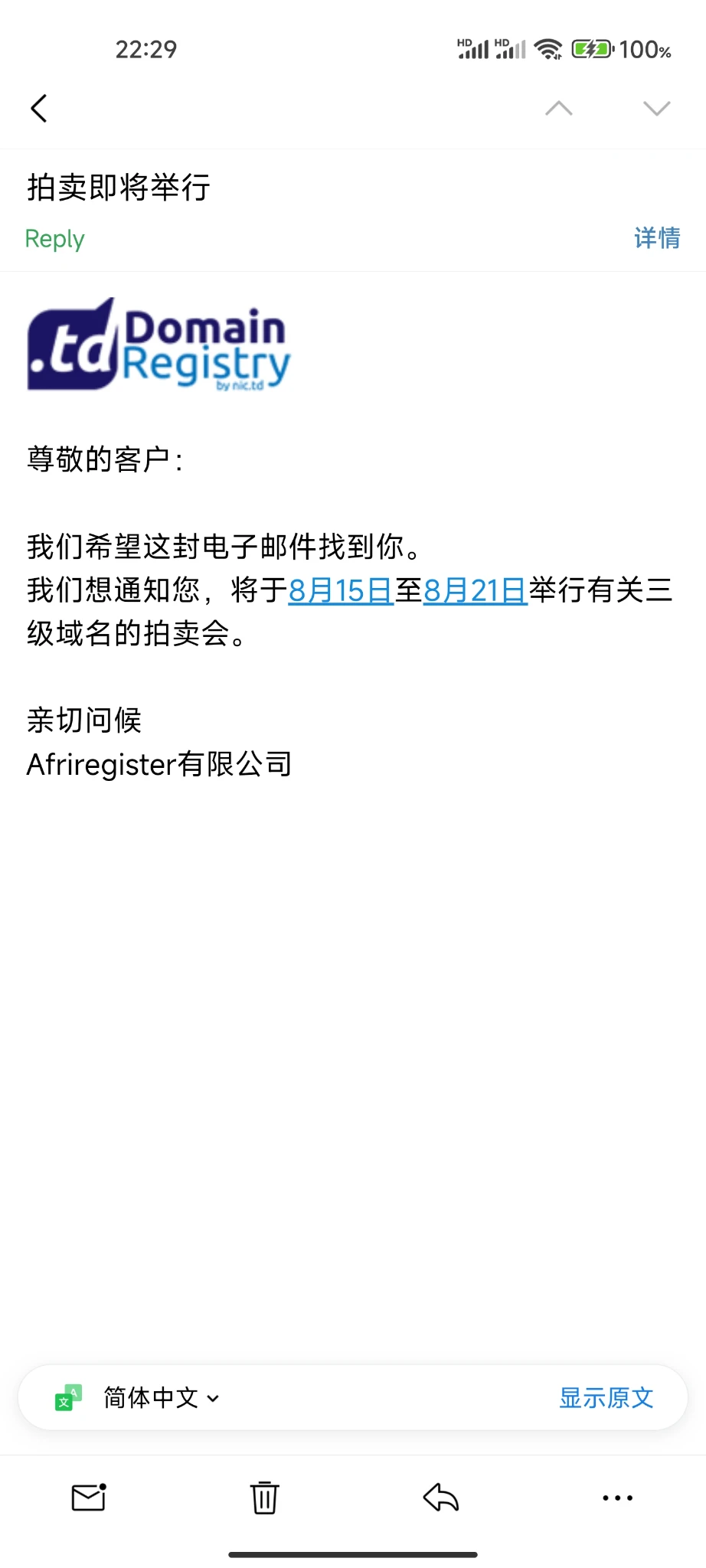
Task: Open the 8月15日 date link
Action: [x=341, y=590]
